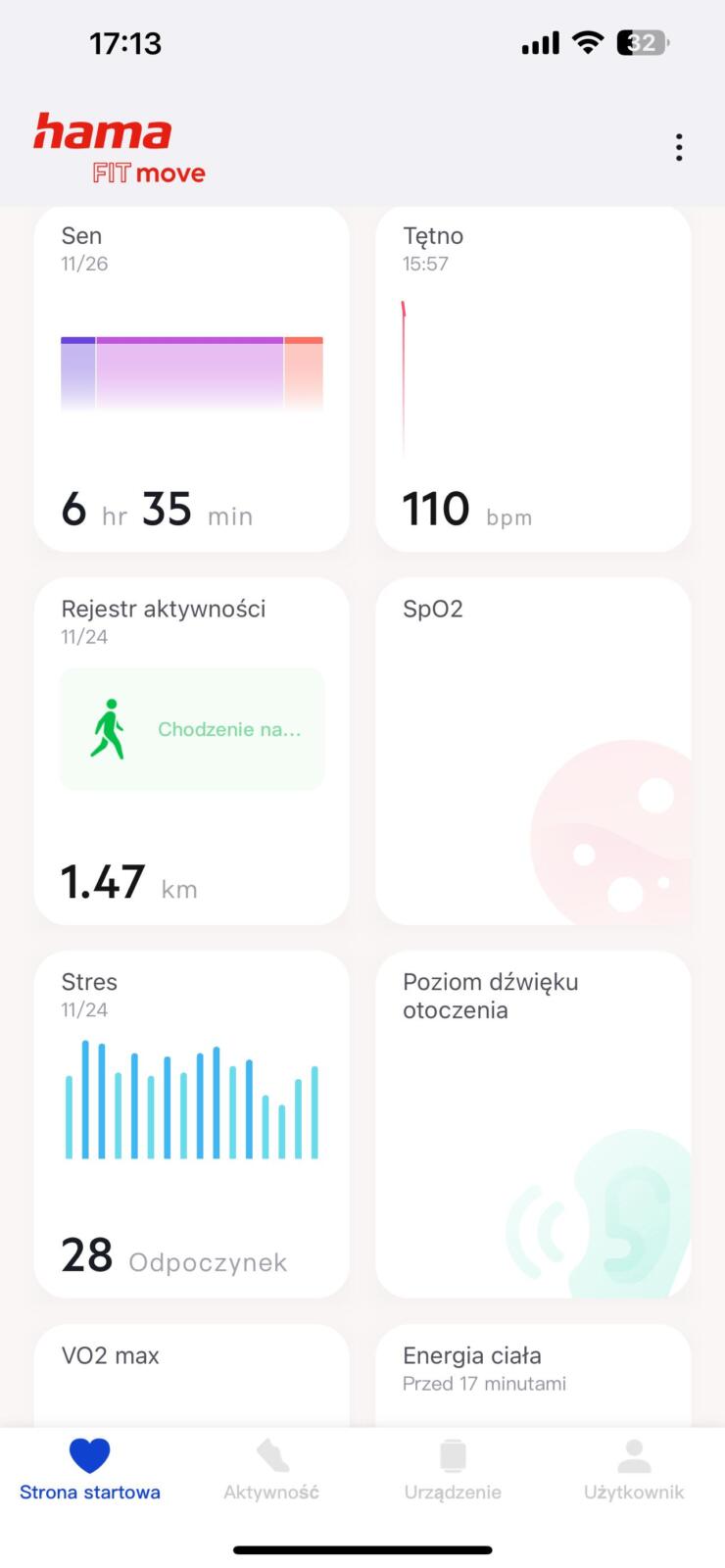Viewport: 725px width, 1568px height.
Task: Switch to the Urządzenie tab
Action: pyautogui.click(x=453, y=1470)
